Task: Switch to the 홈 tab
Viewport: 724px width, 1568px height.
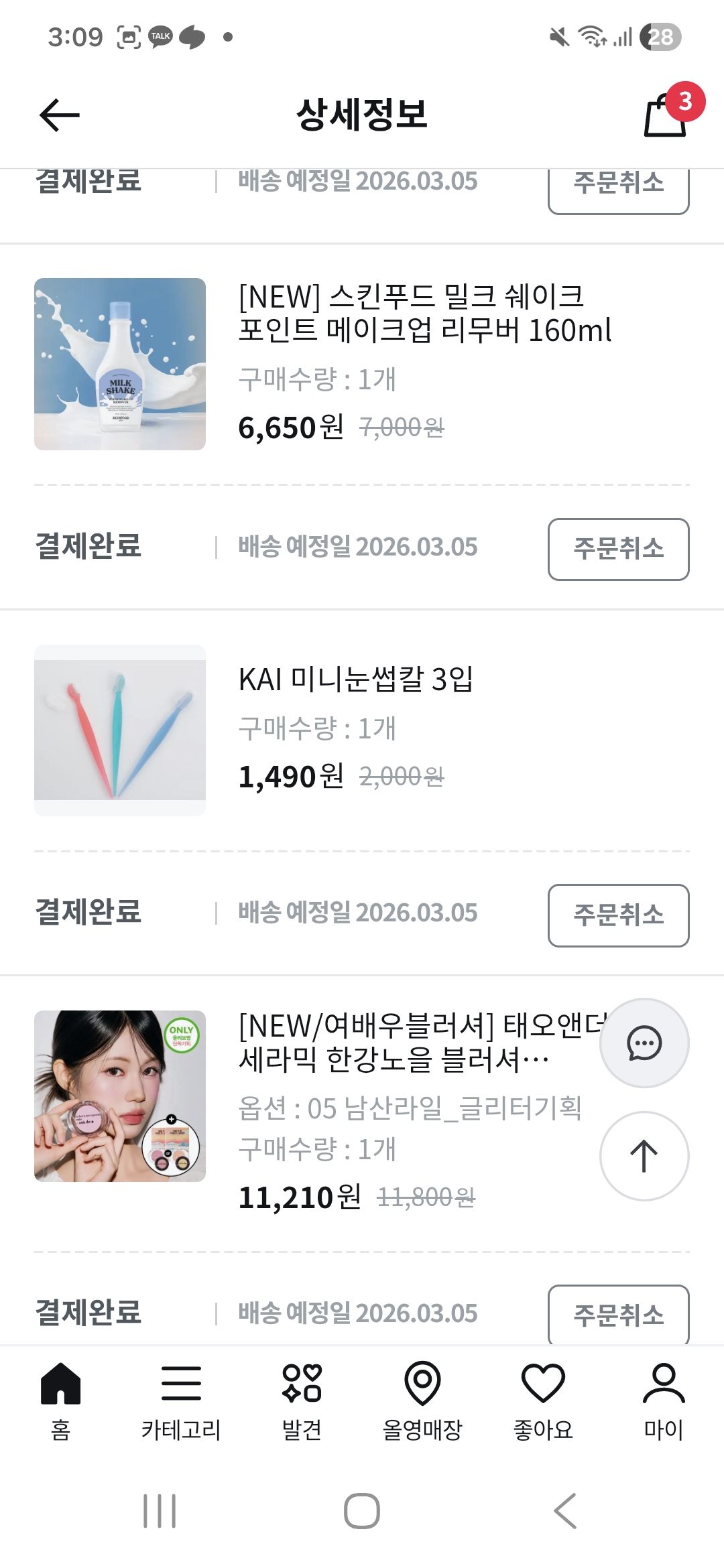Action: click(60, 1400)
